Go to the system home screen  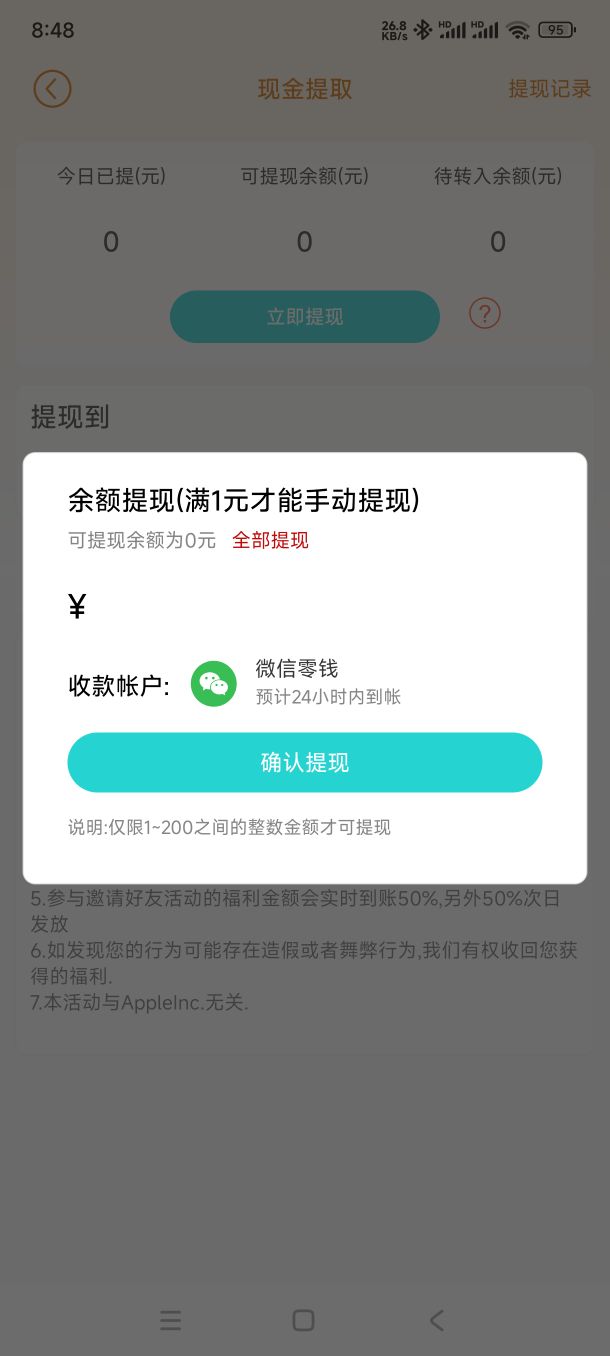click(x=304, y=1320)
